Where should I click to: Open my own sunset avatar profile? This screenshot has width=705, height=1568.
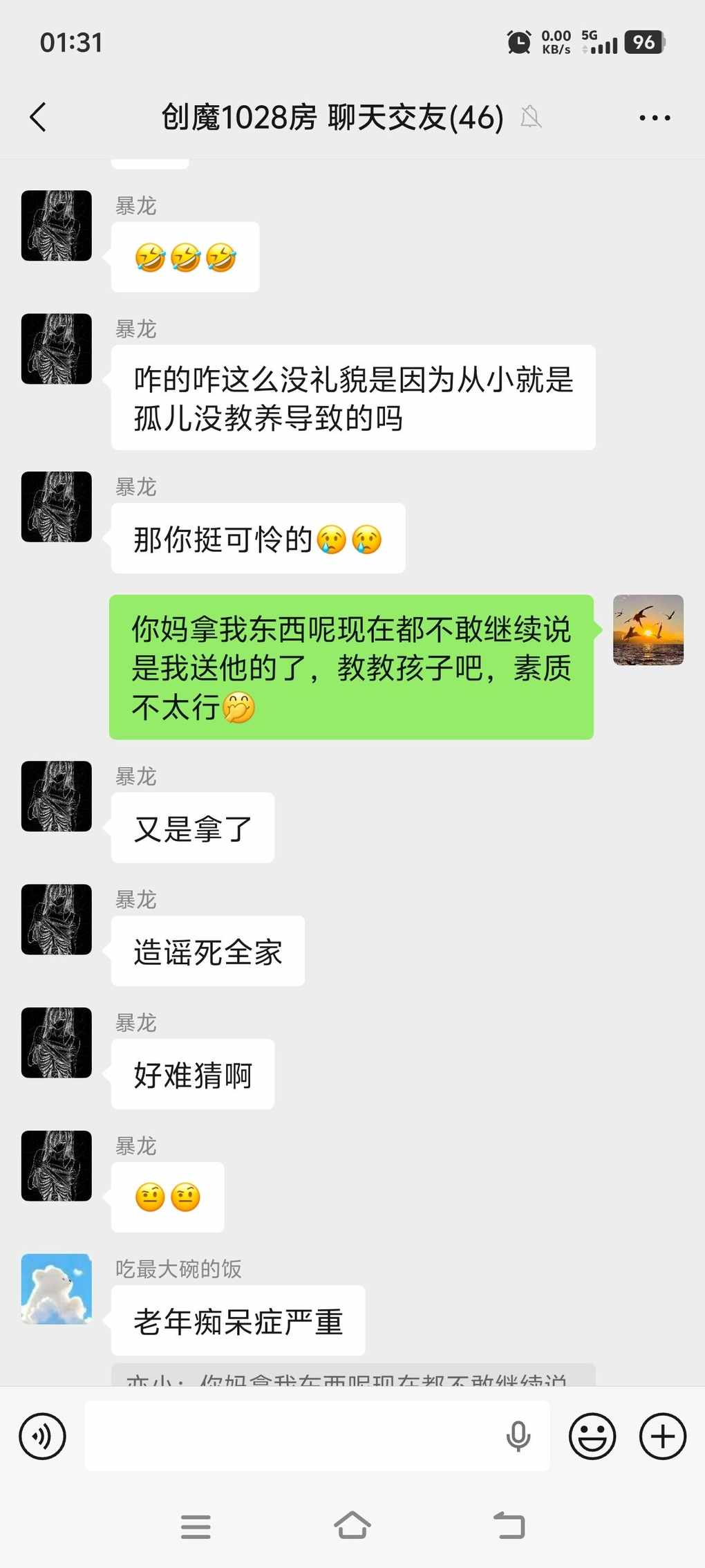[x=648, y=630]
